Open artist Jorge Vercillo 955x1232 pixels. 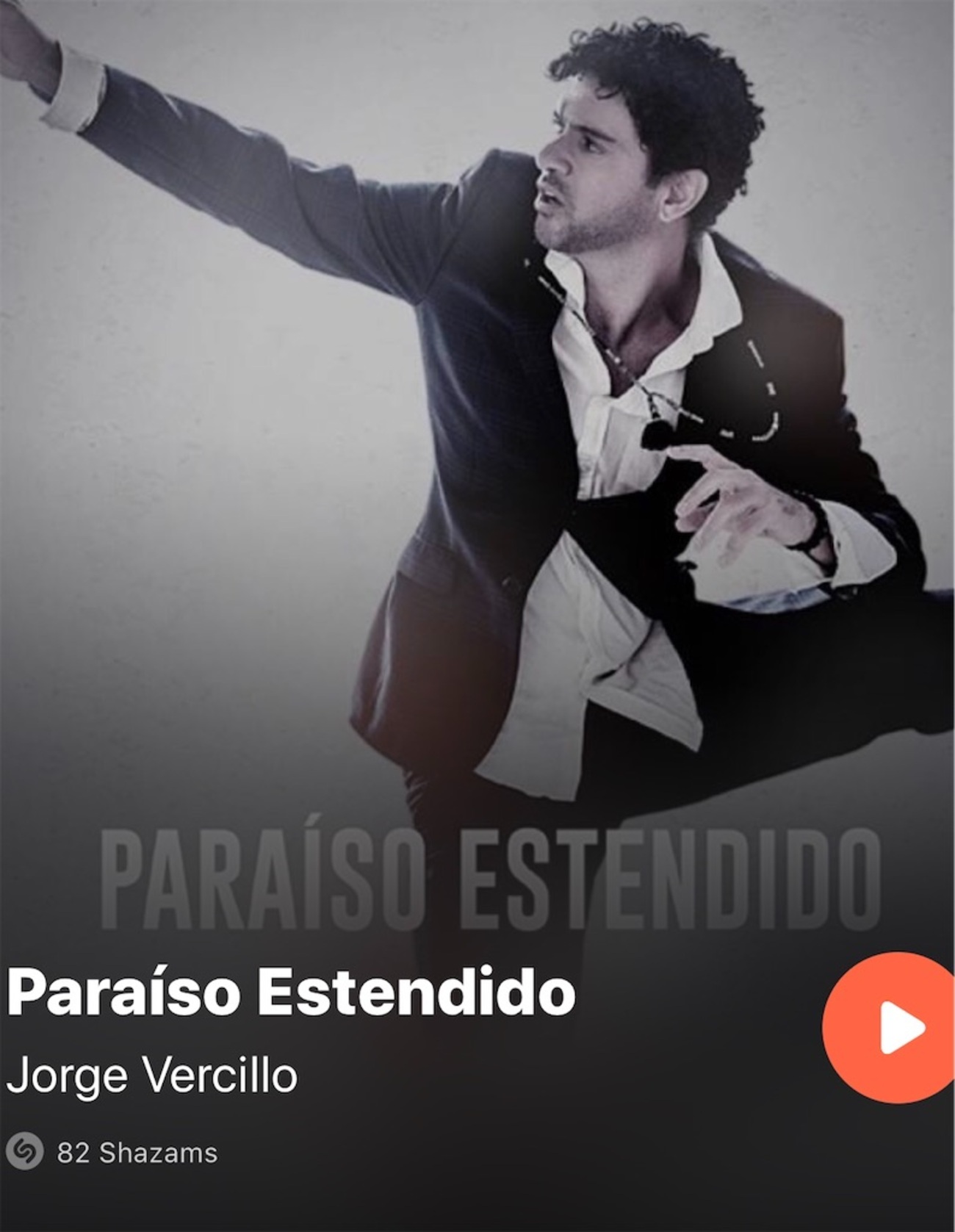point(151,1076)
